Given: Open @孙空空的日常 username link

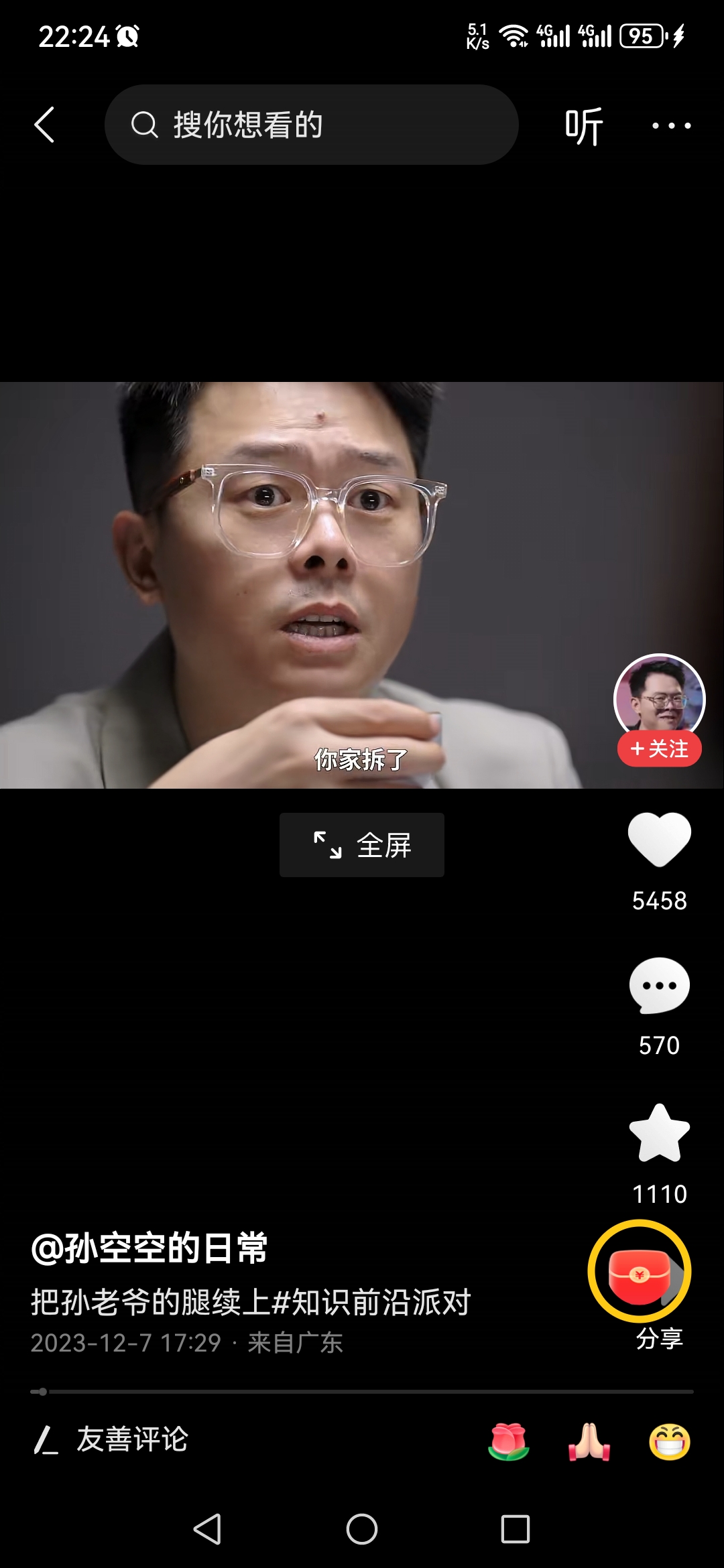Looking at the screenshot, I should pyautogui.click(x=149, y=1248).
